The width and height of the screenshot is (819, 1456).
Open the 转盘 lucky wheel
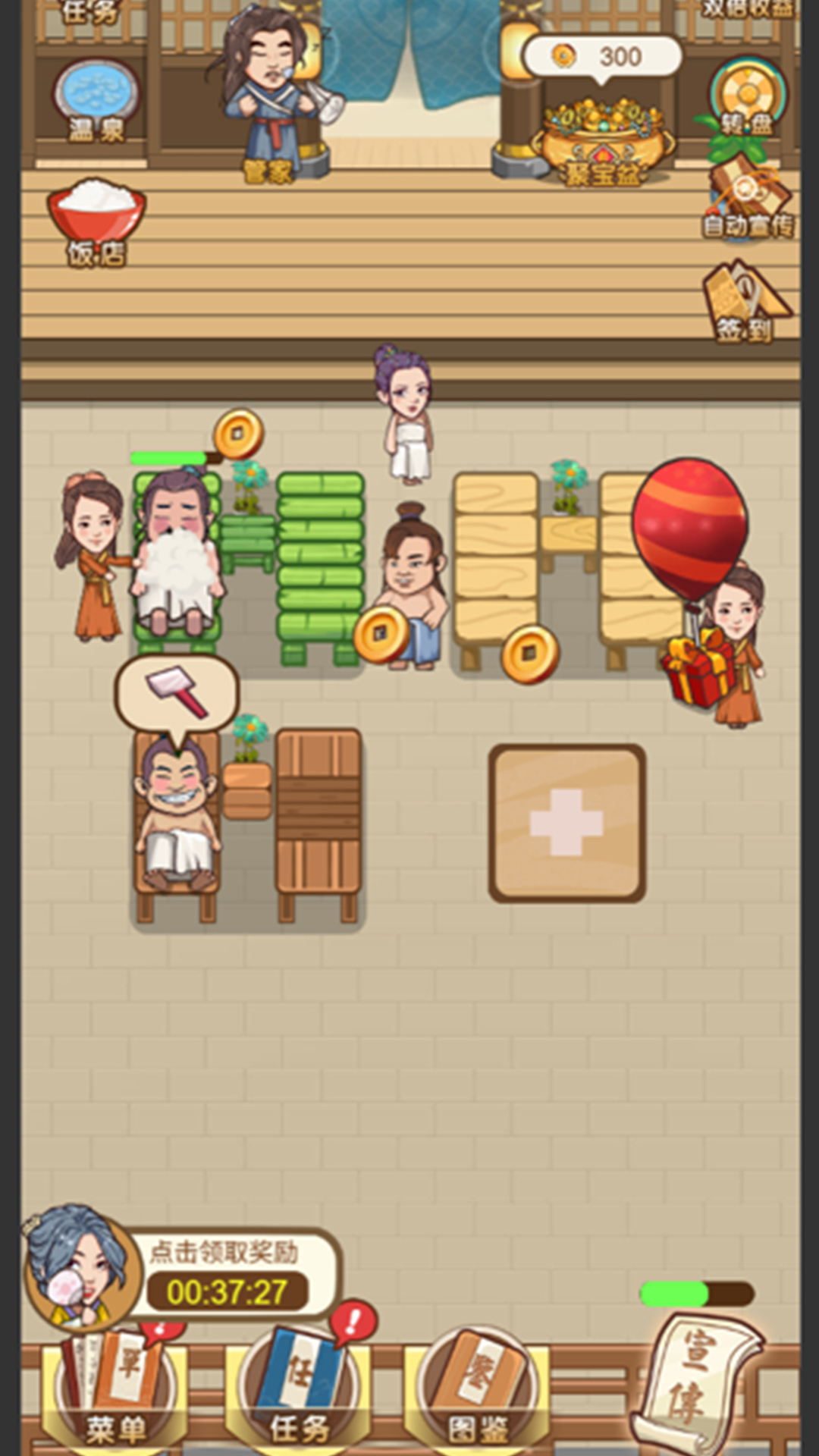point(747,99)
